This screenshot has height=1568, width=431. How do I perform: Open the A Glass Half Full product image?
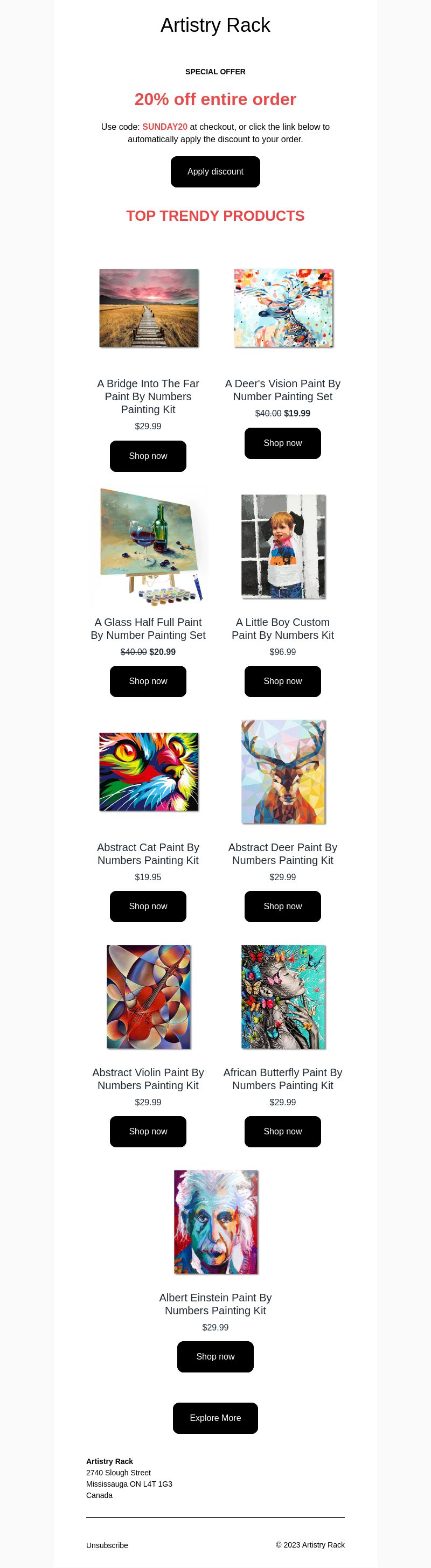click(149, 547)
